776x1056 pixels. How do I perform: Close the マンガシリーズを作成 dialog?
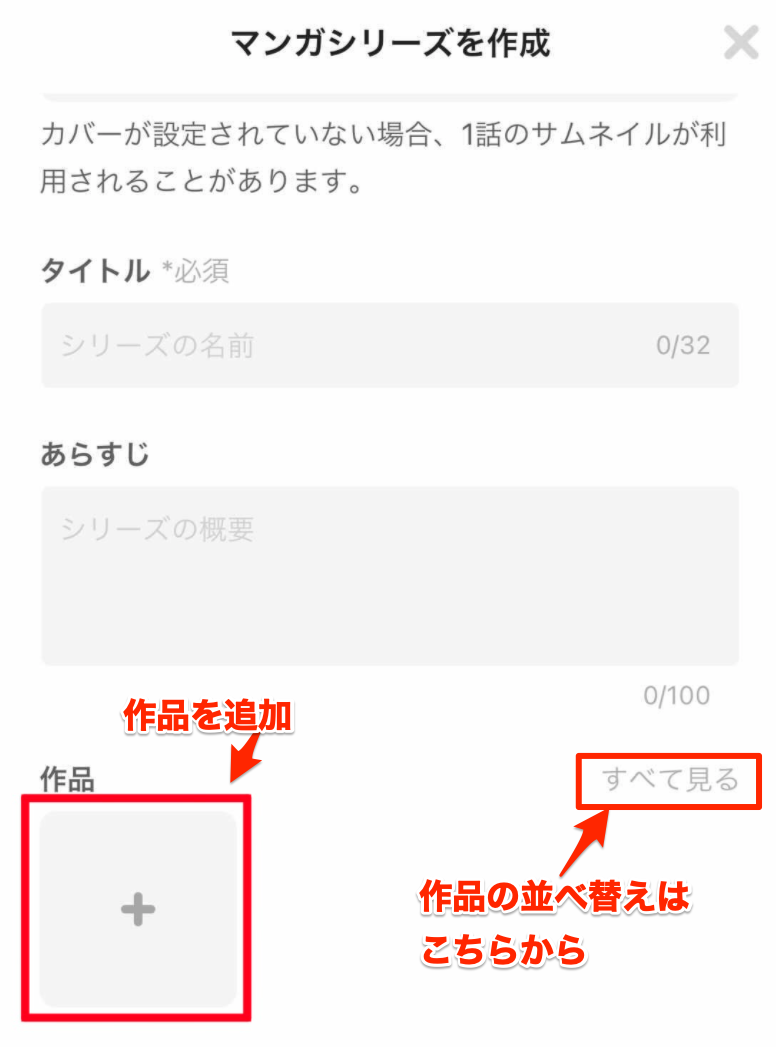(741, 44)
